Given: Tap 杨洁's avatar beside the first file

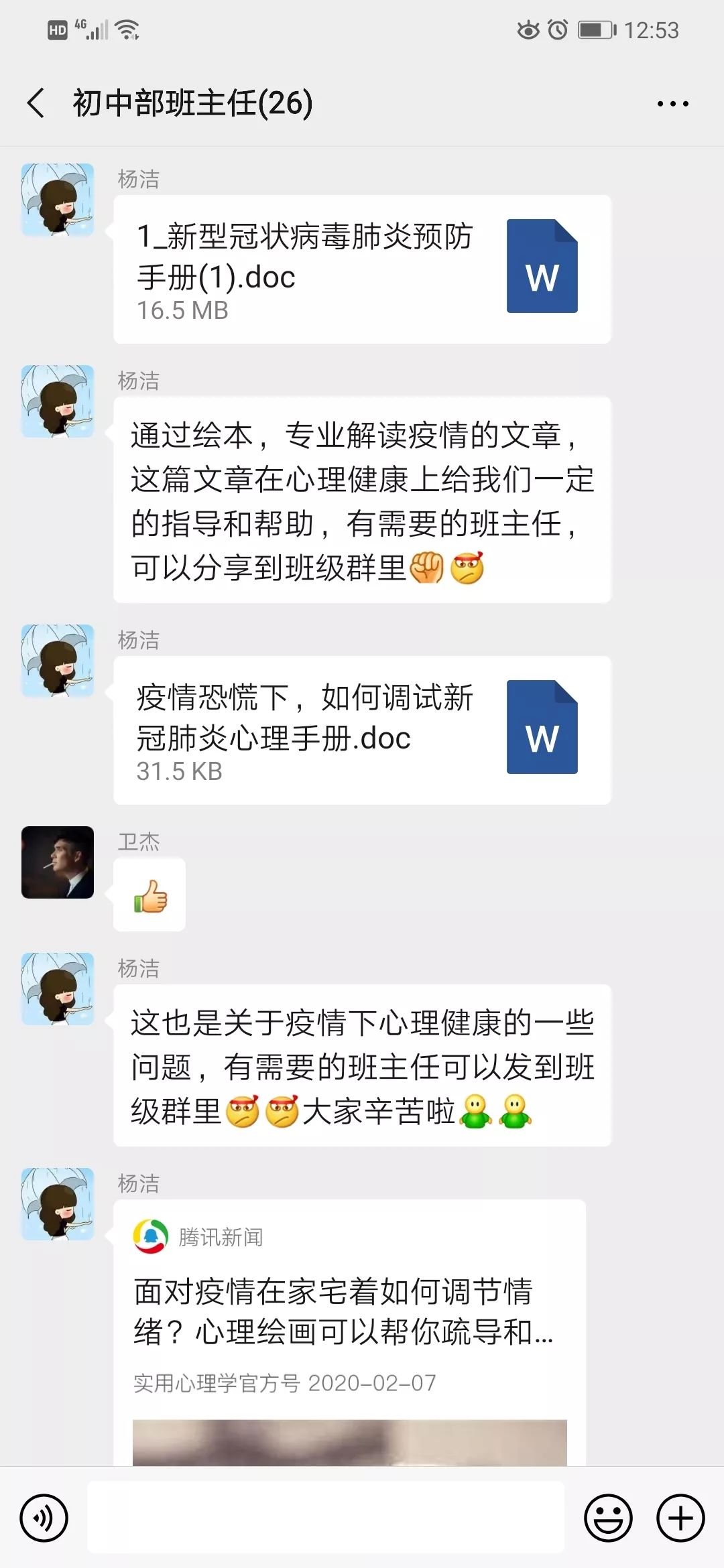Looking at the screenshot, I should pyautogui.click(x=58, y=200).
